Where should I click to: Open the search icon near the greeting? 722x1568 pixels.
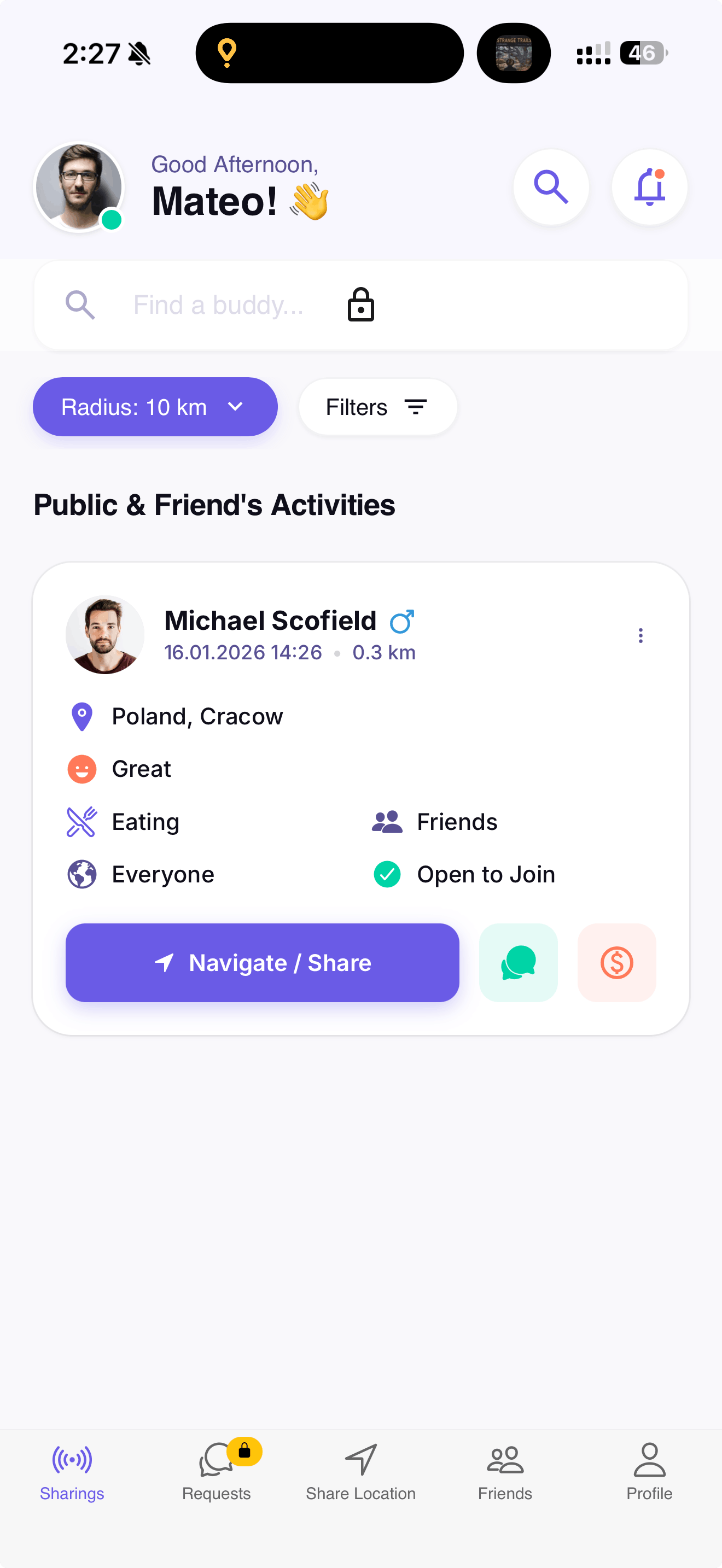tap(551, 187)
